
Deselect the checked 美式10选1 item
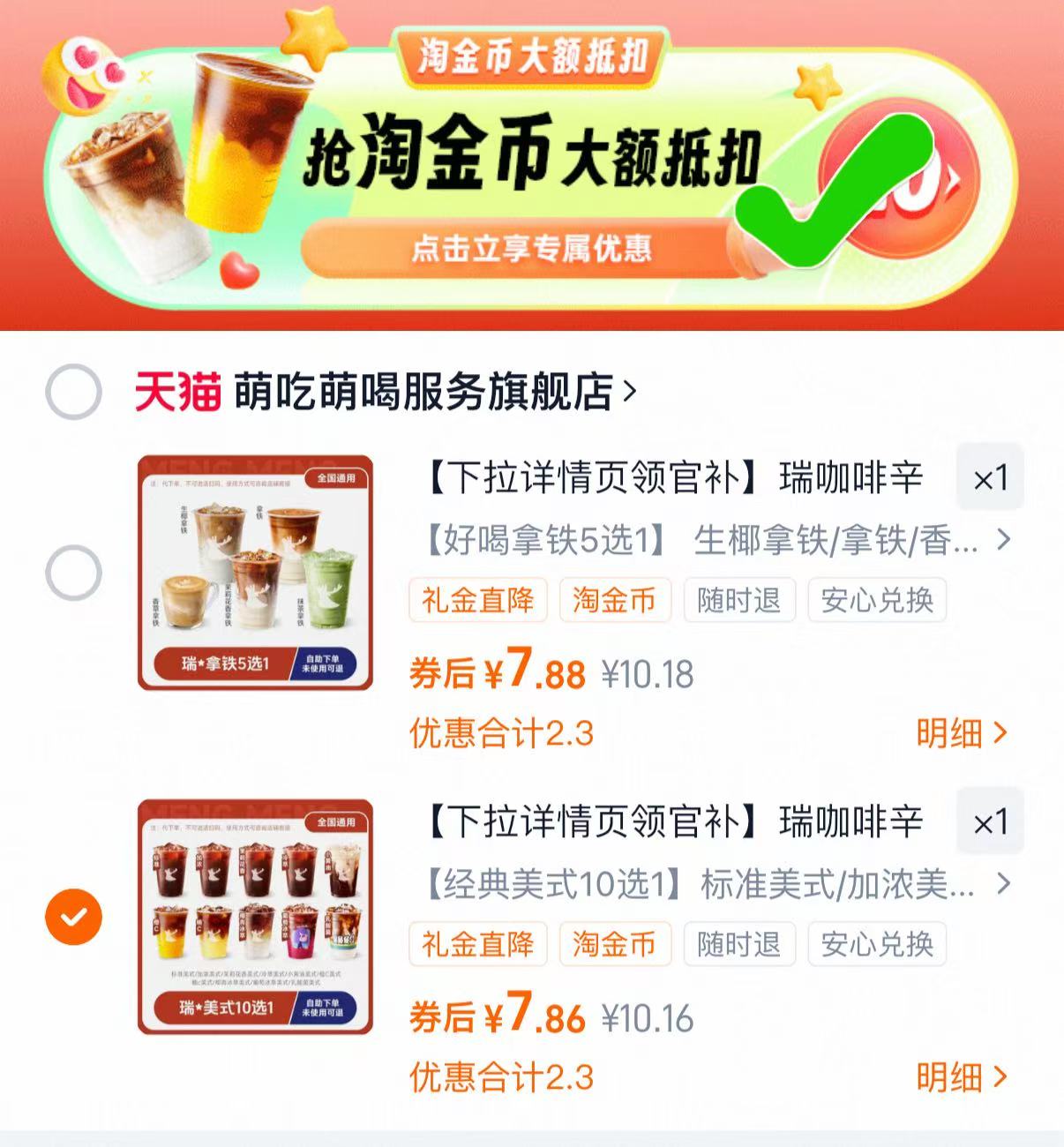[74, 915]
